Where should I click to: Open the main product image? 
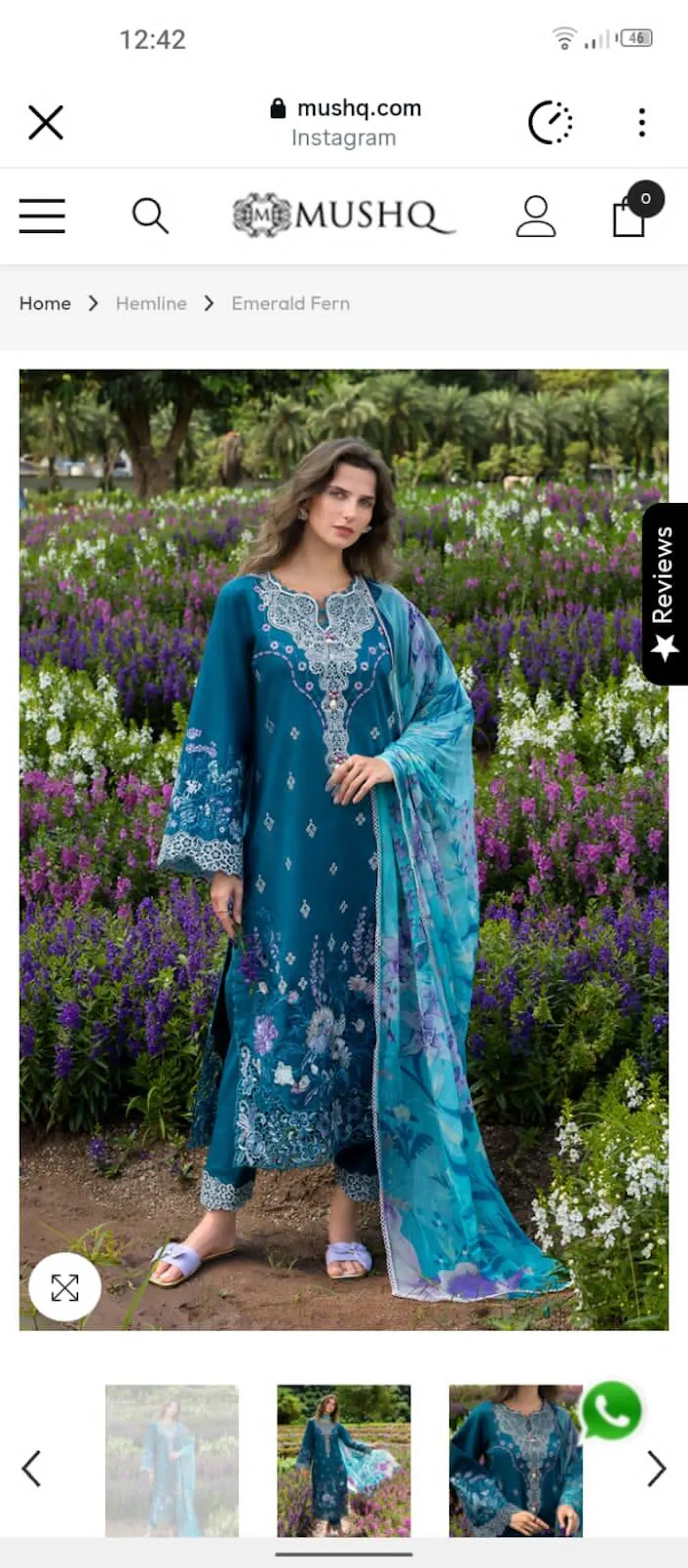(344, 849)
